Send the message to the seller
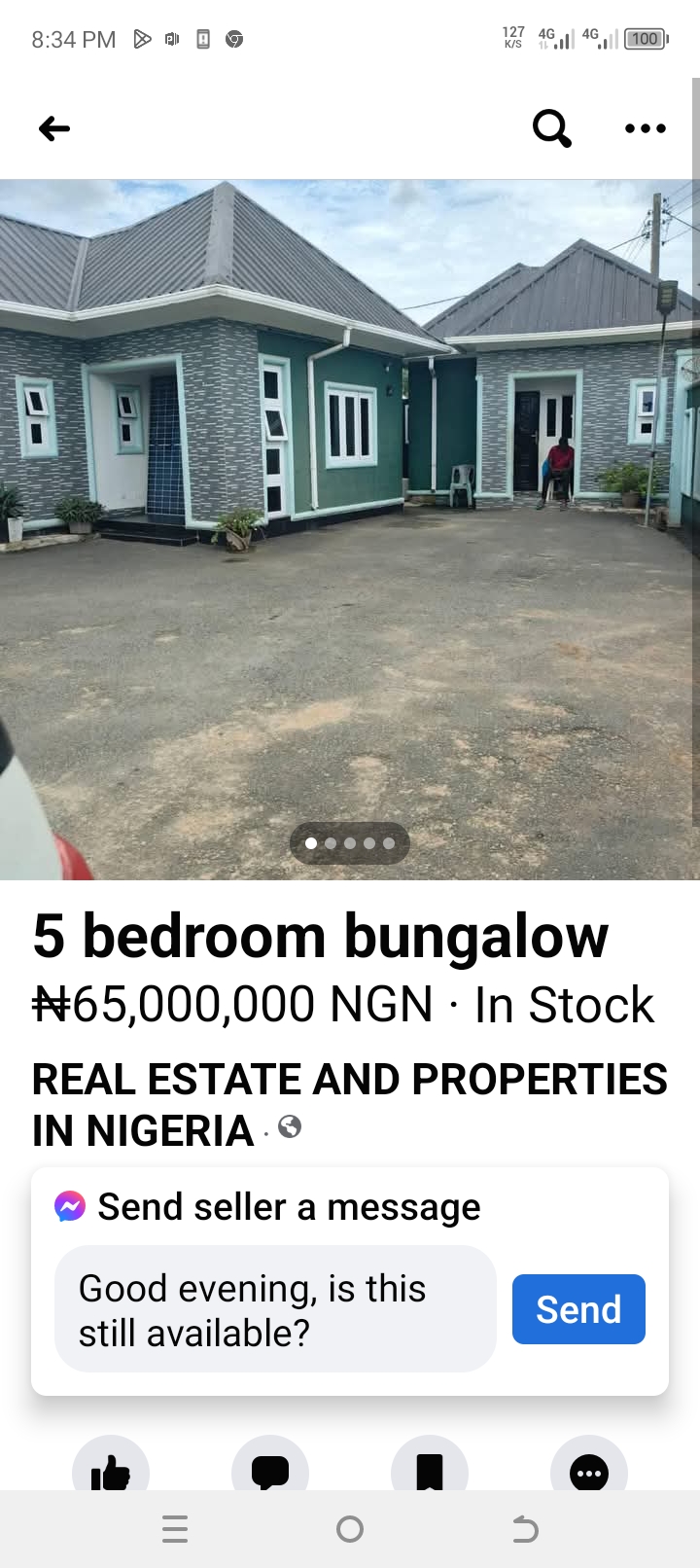700x1568 pixels. [x=578, y=1309]
